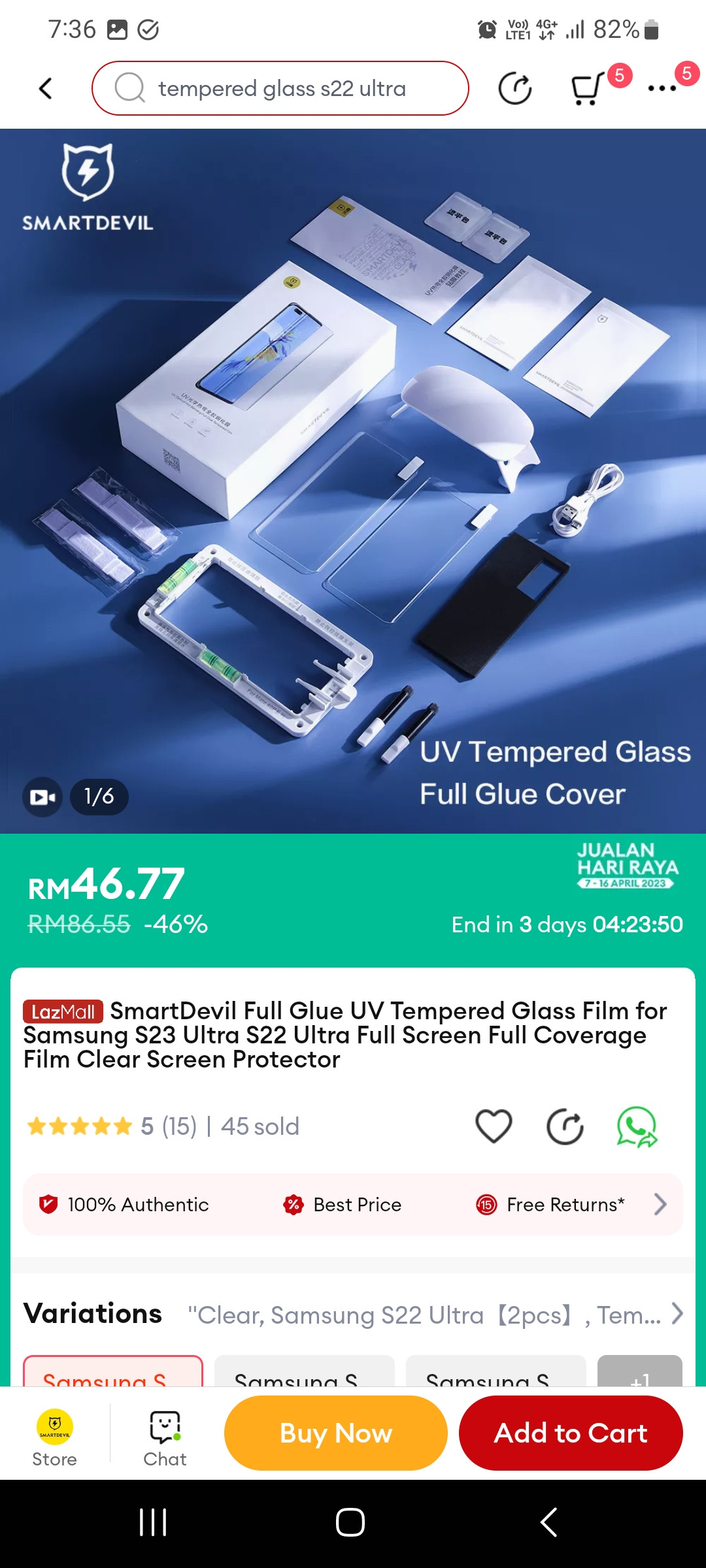The height and width of the screenshot is (1568, 706).
Task: Open the three-dot overflow menu
Action: coord(662,88)
